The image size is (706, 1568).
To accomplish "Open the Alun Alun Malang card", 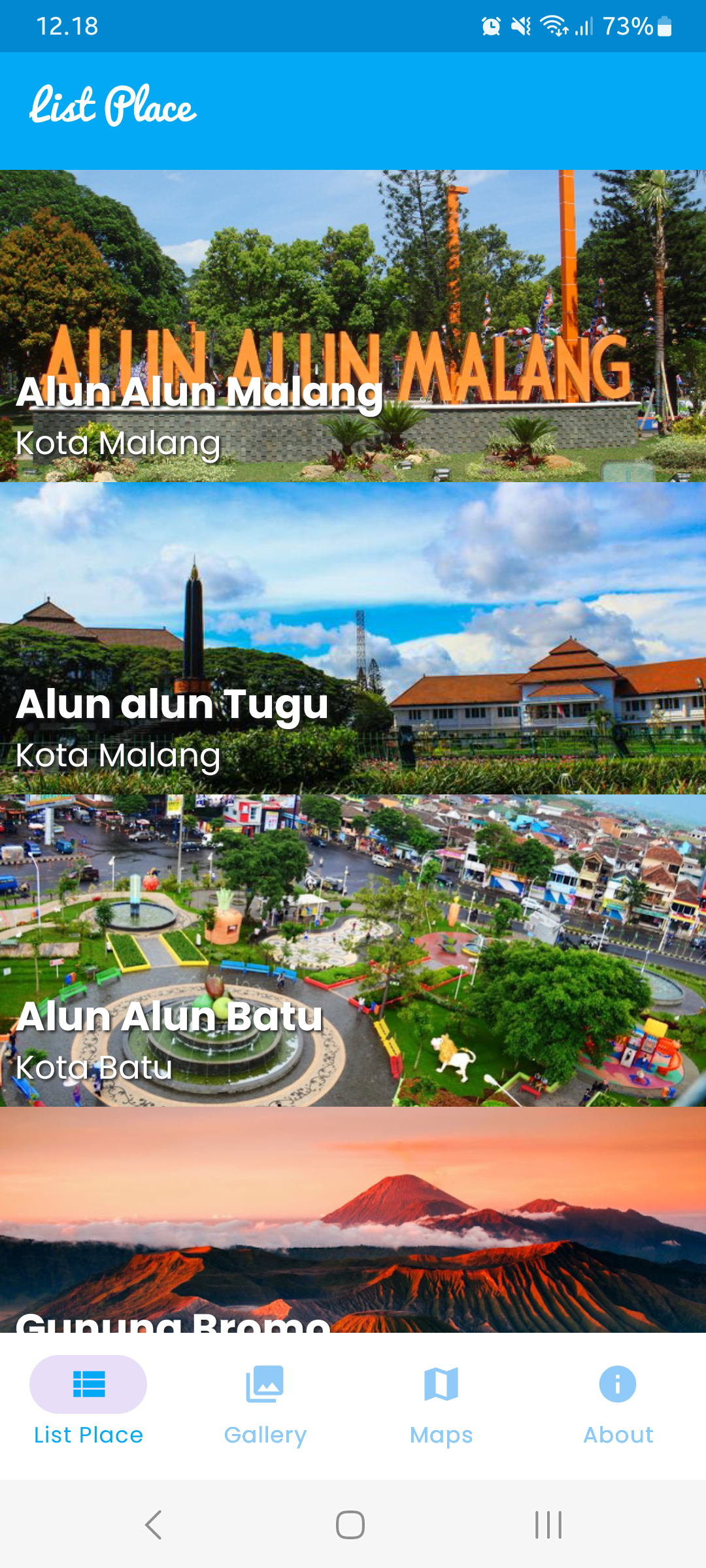I will [353, 325].
